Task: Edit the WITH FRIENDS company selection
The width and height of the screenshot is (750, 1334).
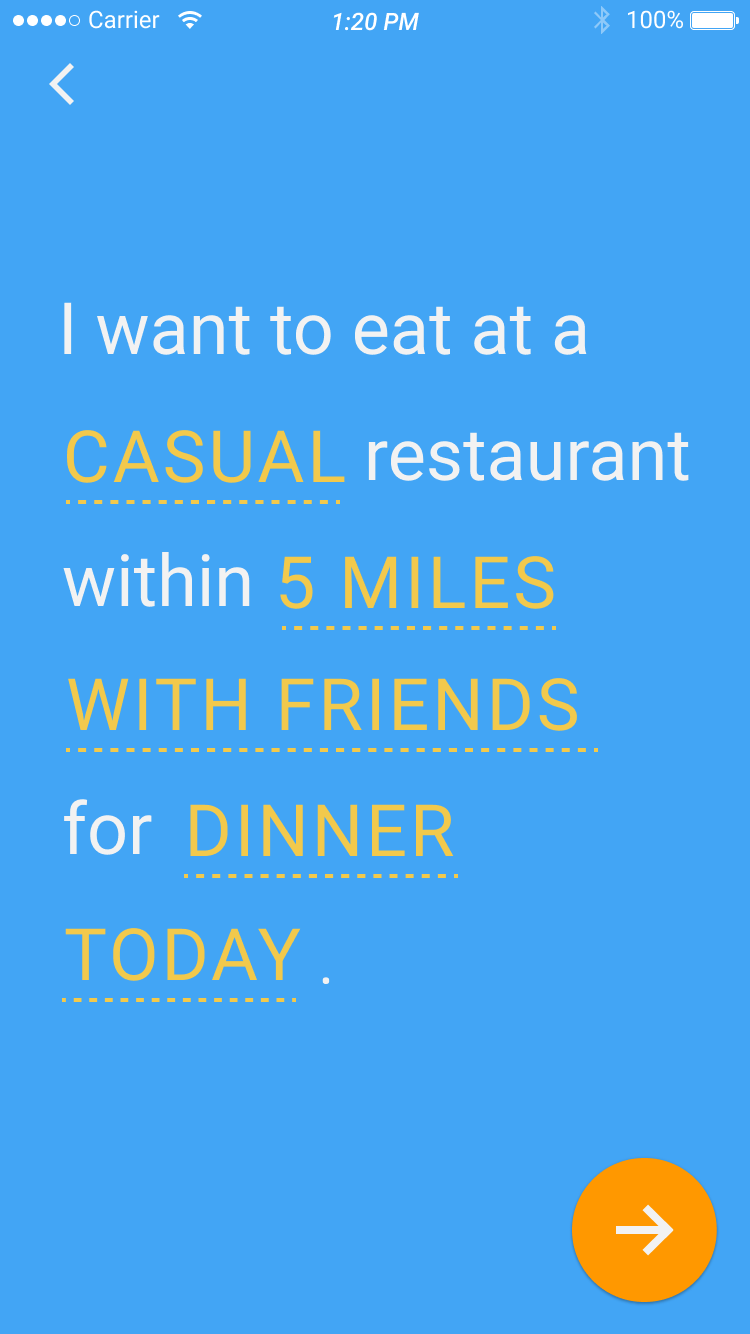Action: click(x=324, y=706)
